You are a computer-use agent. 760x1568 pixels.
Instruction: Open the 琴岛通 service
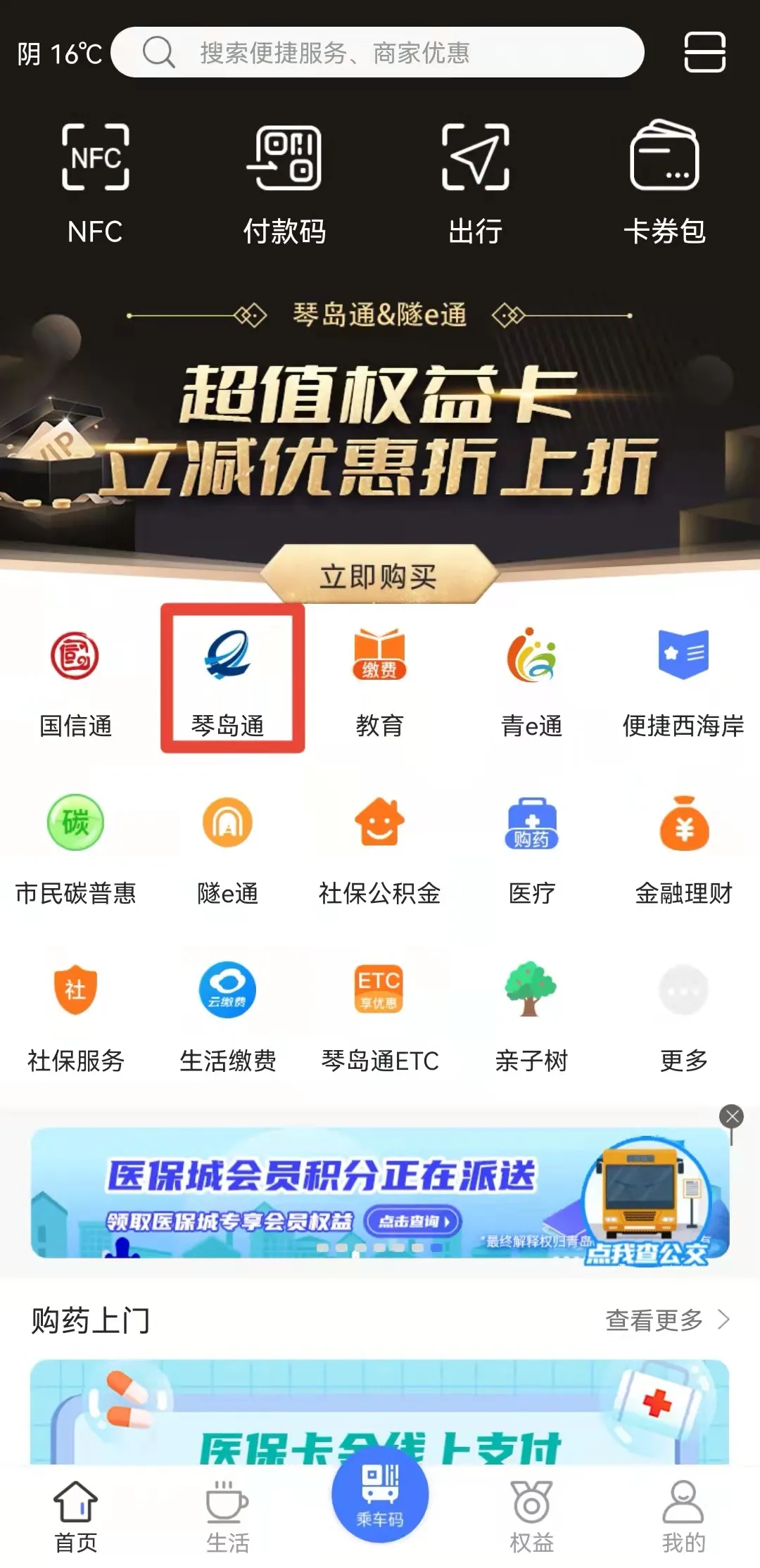pos(228,679)
